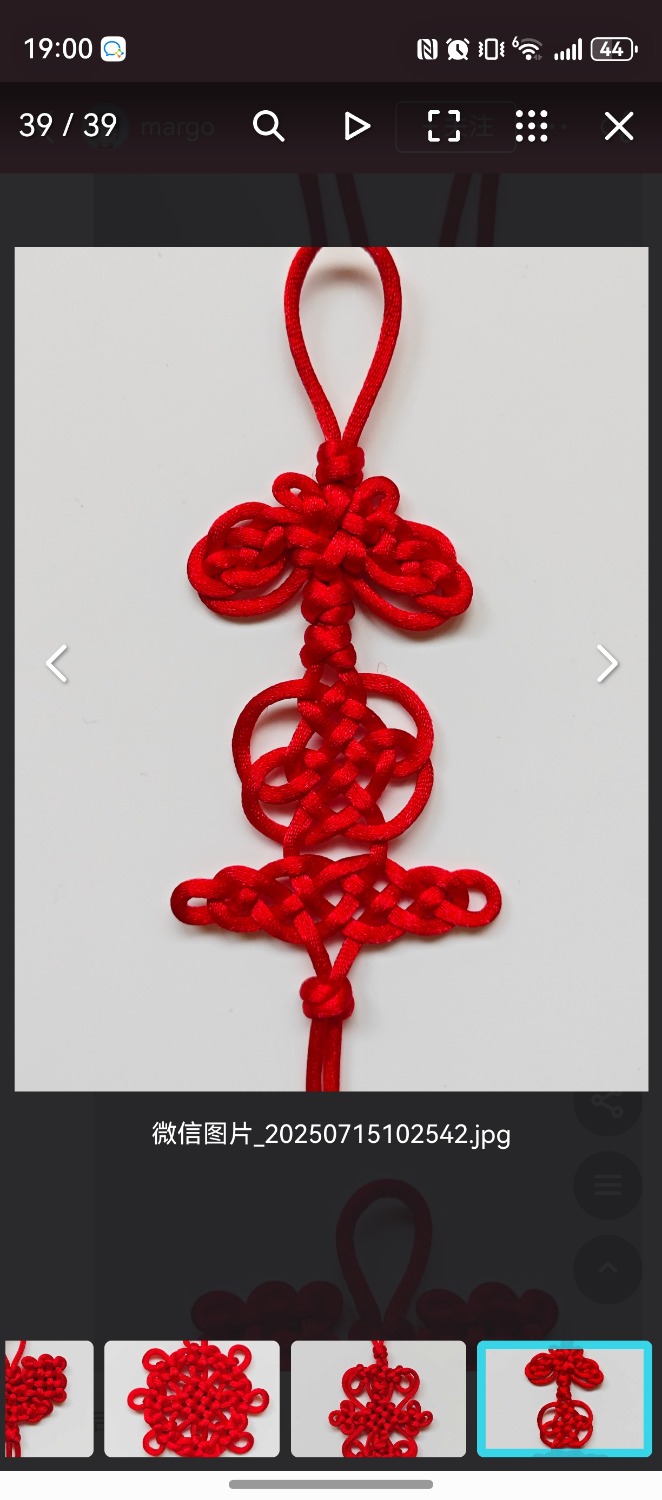Zoom in with the magnifier icon
Image resolution: width=662 pixels, height=1500 pixels.
point(268,126)
